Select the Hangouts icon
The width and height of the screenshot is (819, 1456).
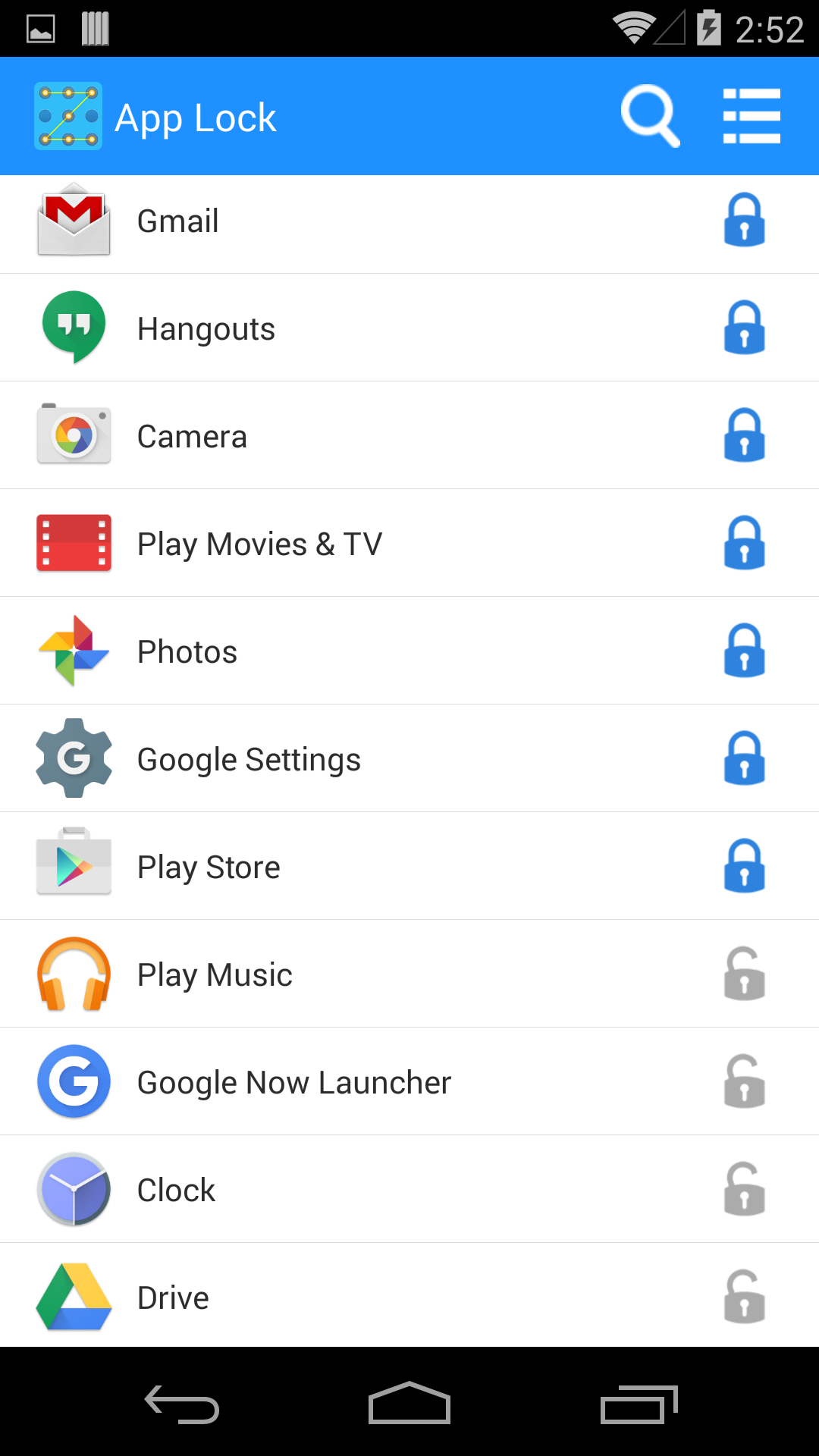pyautogui.click(x=74, y=328)
